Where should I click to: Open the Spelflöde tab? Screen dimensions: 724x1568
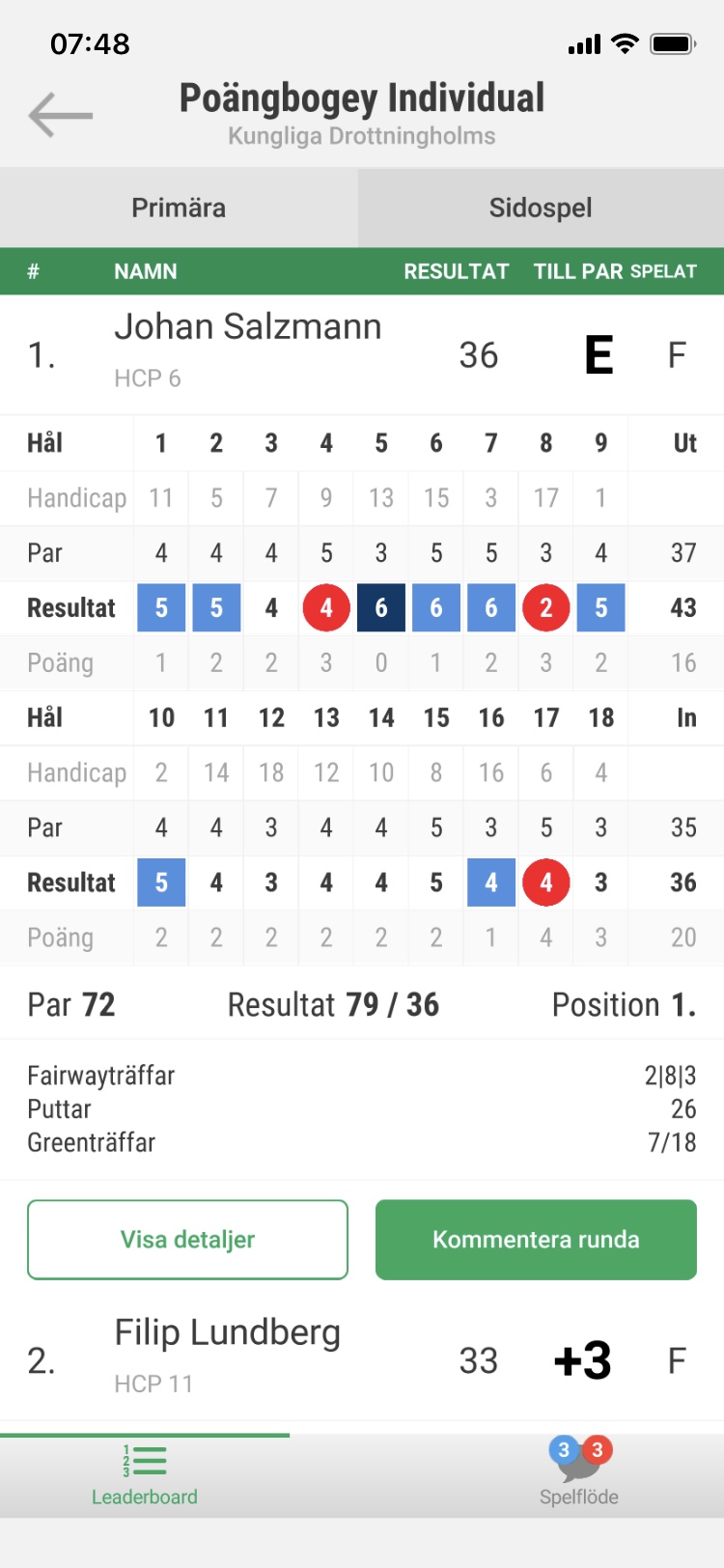coord(578,1474)
